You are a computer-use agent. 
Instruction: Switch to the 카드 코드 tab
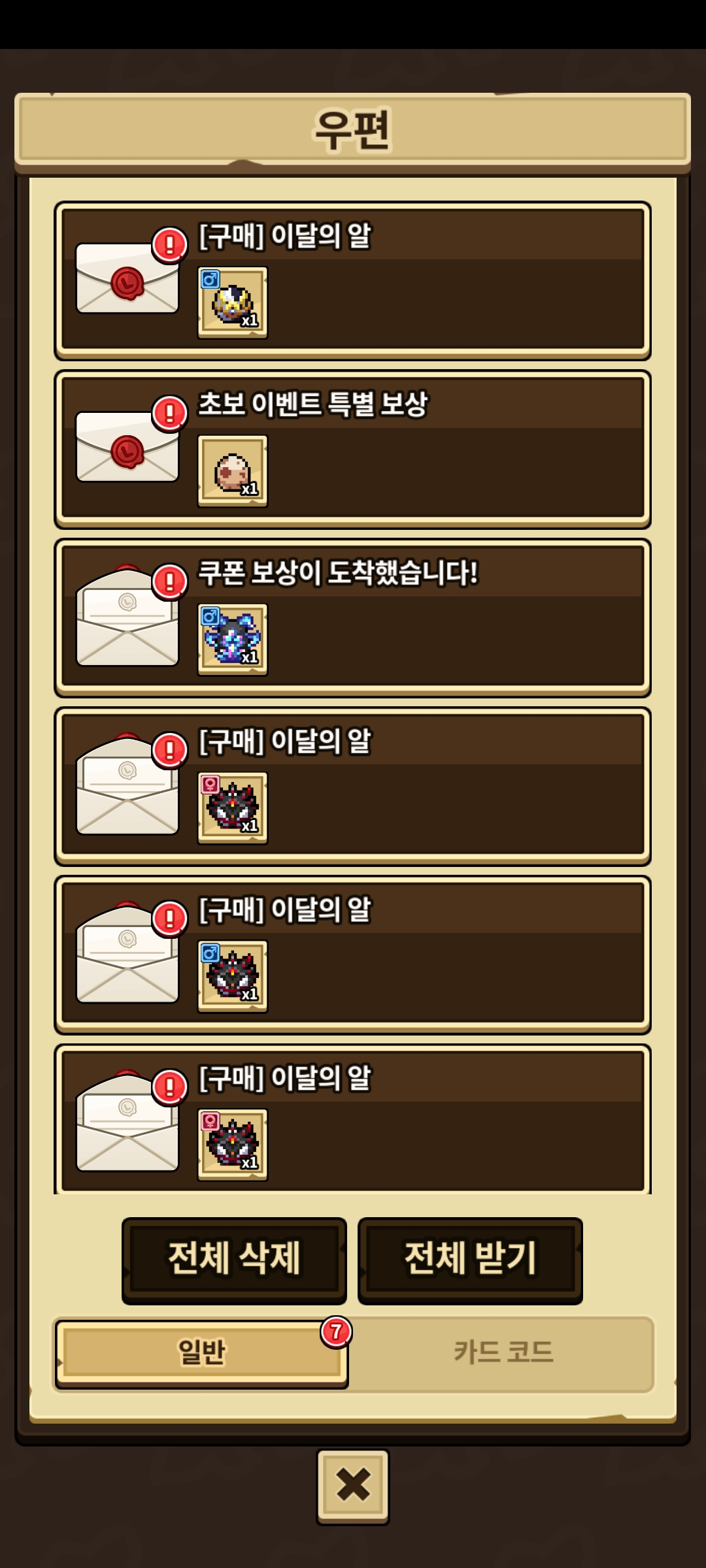coord(503,1352)
